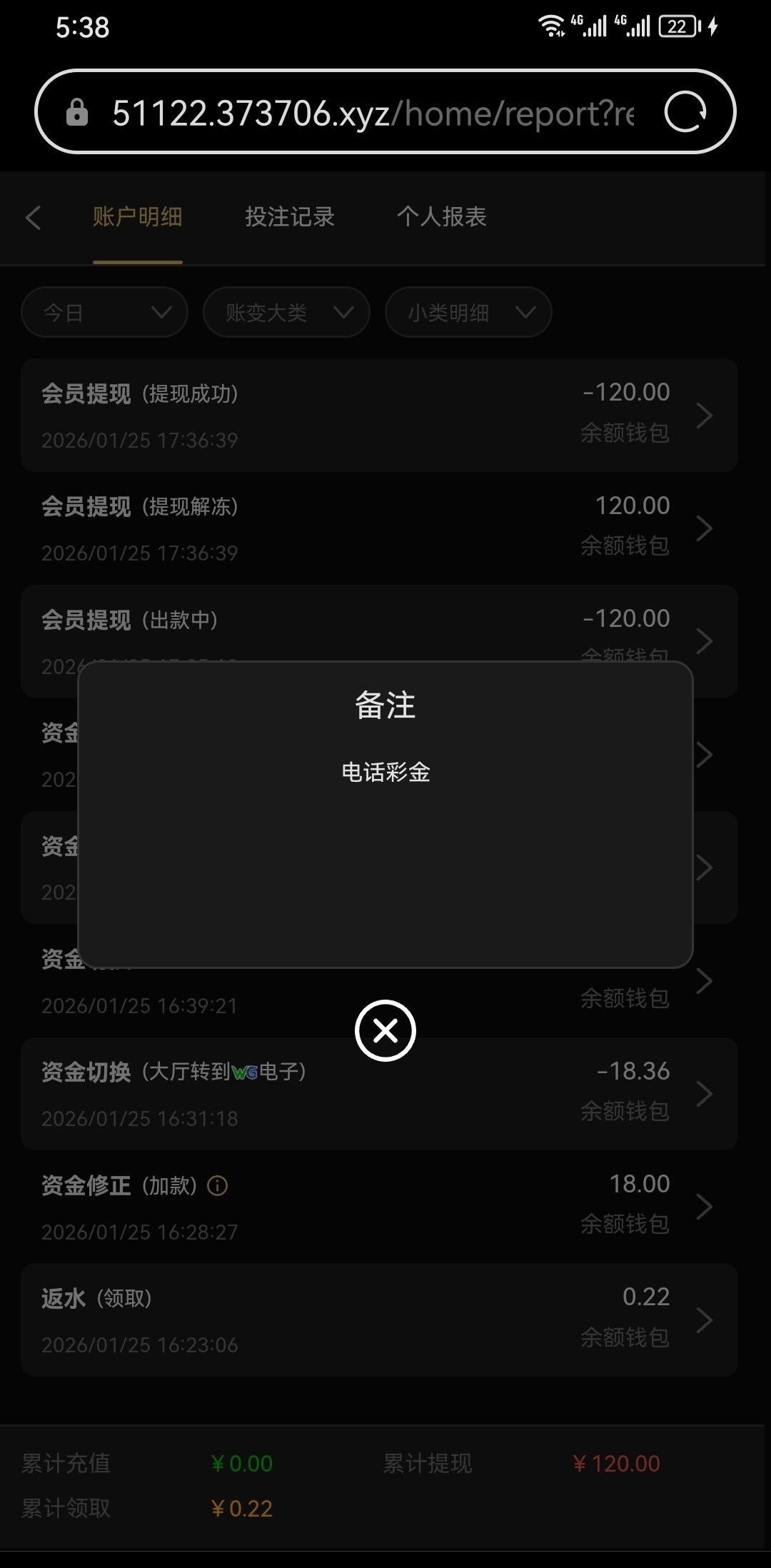
Task: Close the 备注 remark dialog
Action: tap(385, 1030)
